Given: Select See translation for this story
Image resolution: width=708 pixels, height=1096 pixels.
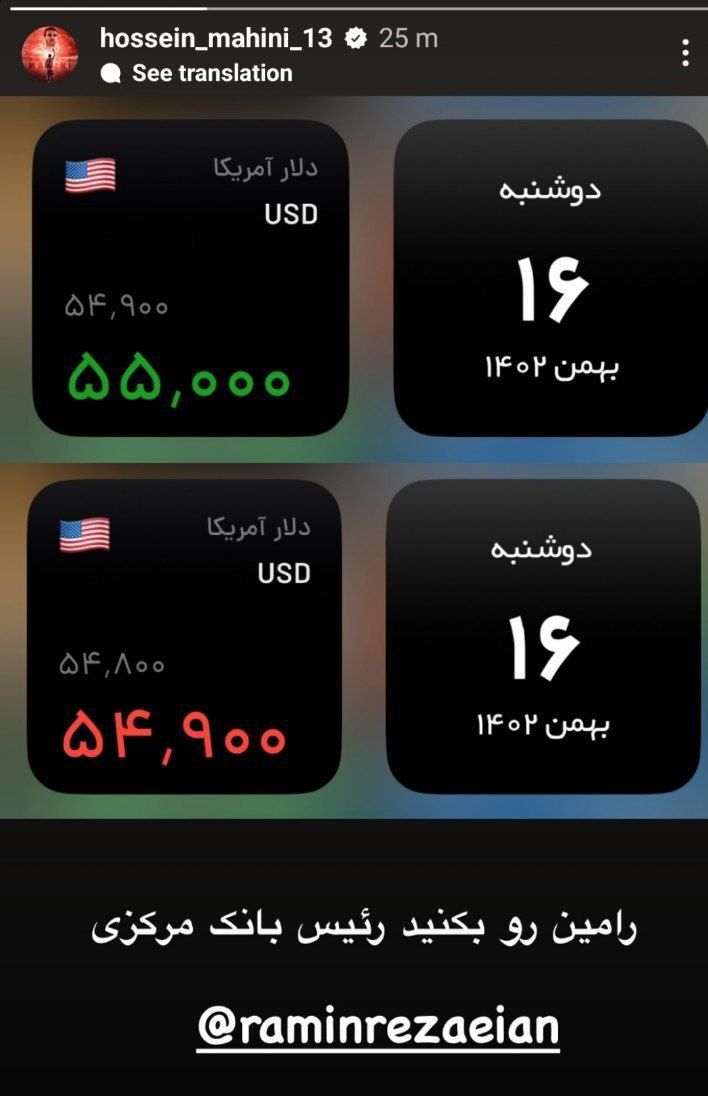Looking at the screenshot, I should (211, 73).
